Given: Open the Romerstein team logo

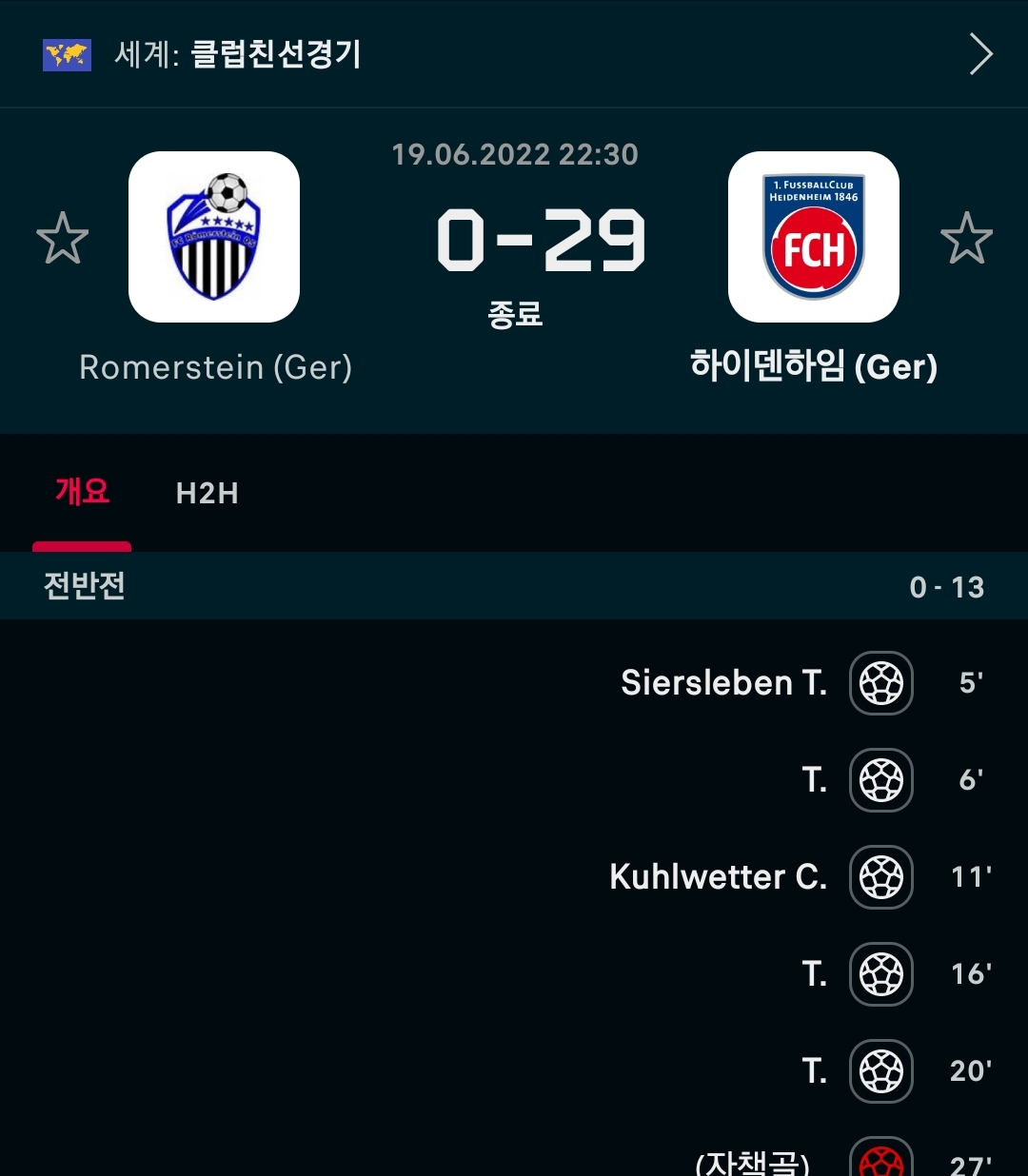Looking at the screenshot, I should click(x=214, y=237).
